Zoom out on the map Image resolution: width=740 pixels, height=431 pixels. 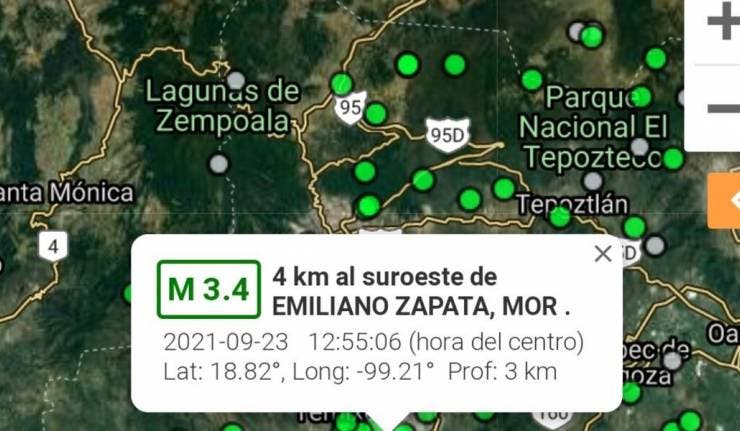pos(722,108)
